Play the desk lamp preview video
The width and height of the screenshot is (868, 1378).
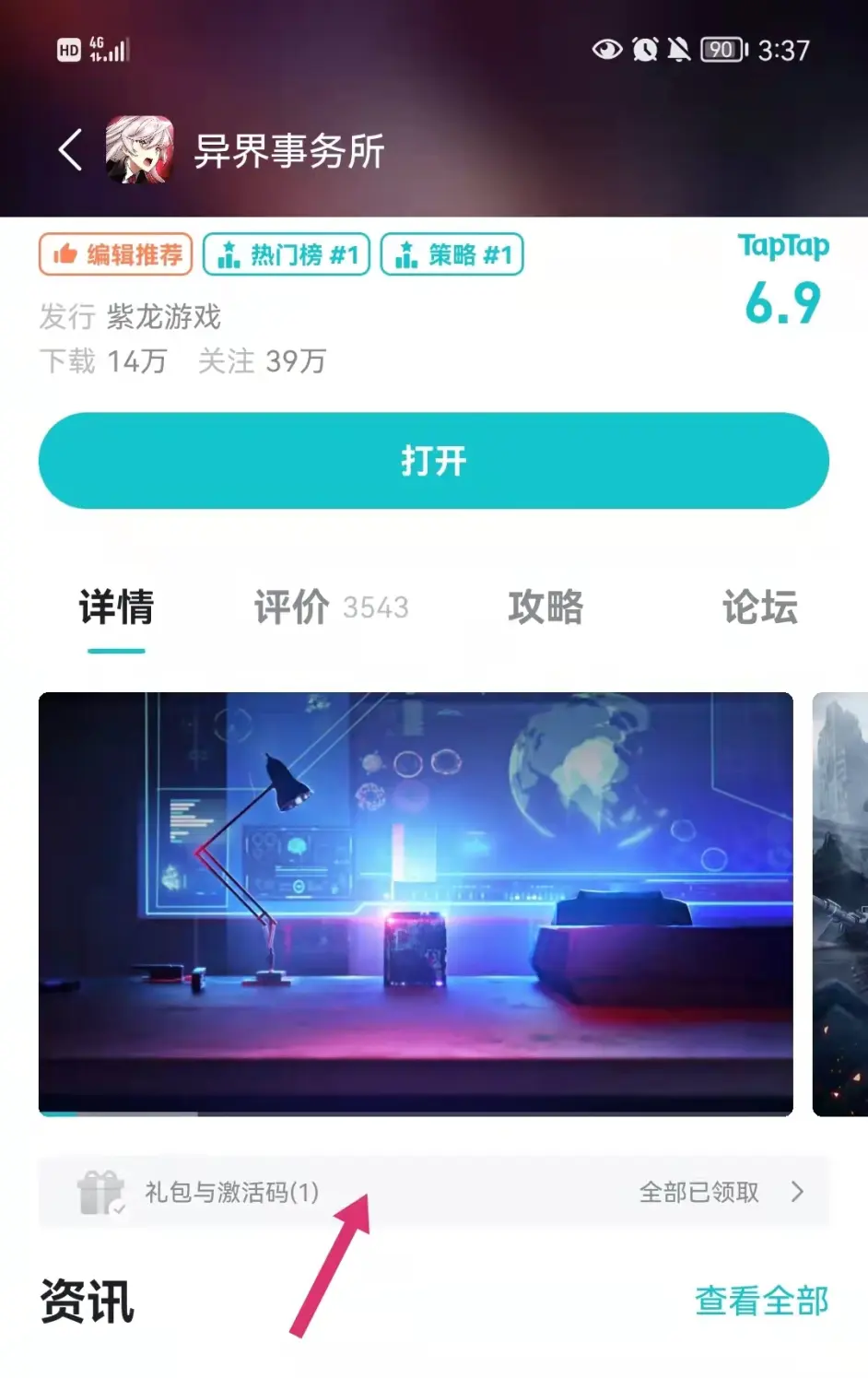(416, 903)
